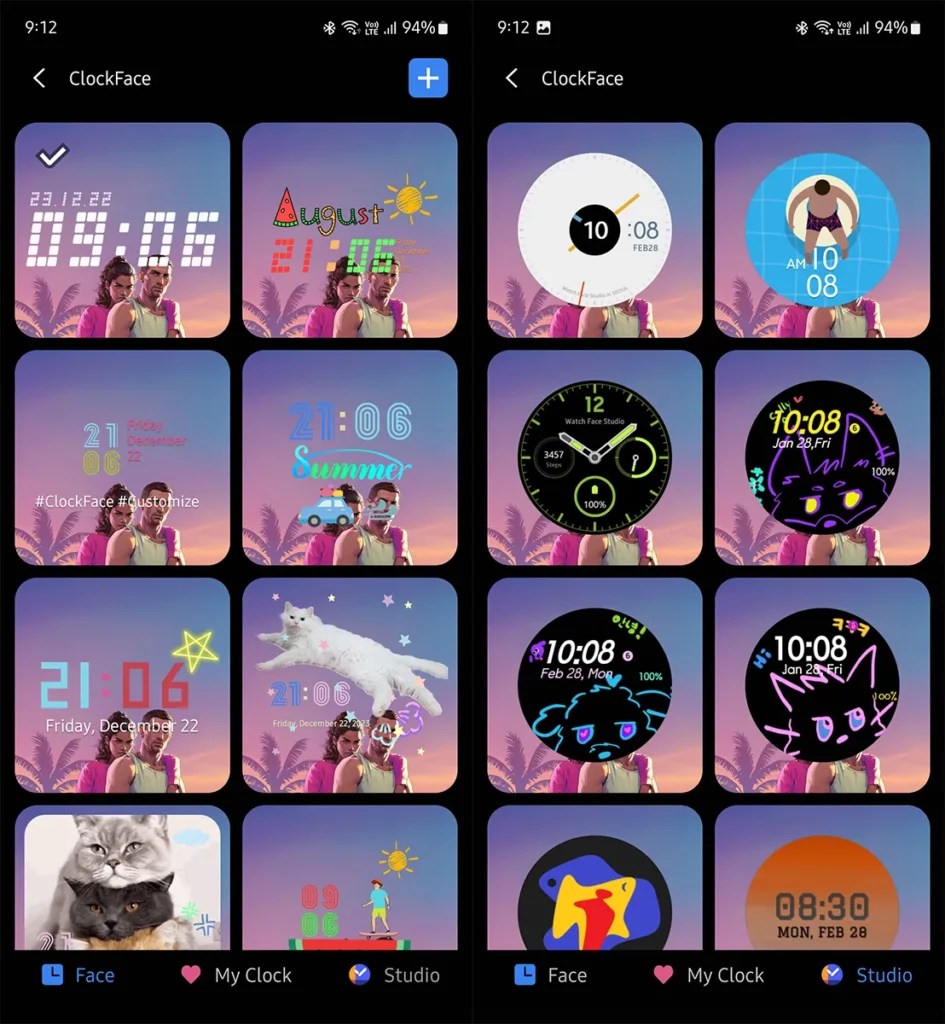Image resolution: width=945 pixels, height=1024 pixels.
Task: Tap the checkmark on the selected digital face
Action: pos(55,155)
